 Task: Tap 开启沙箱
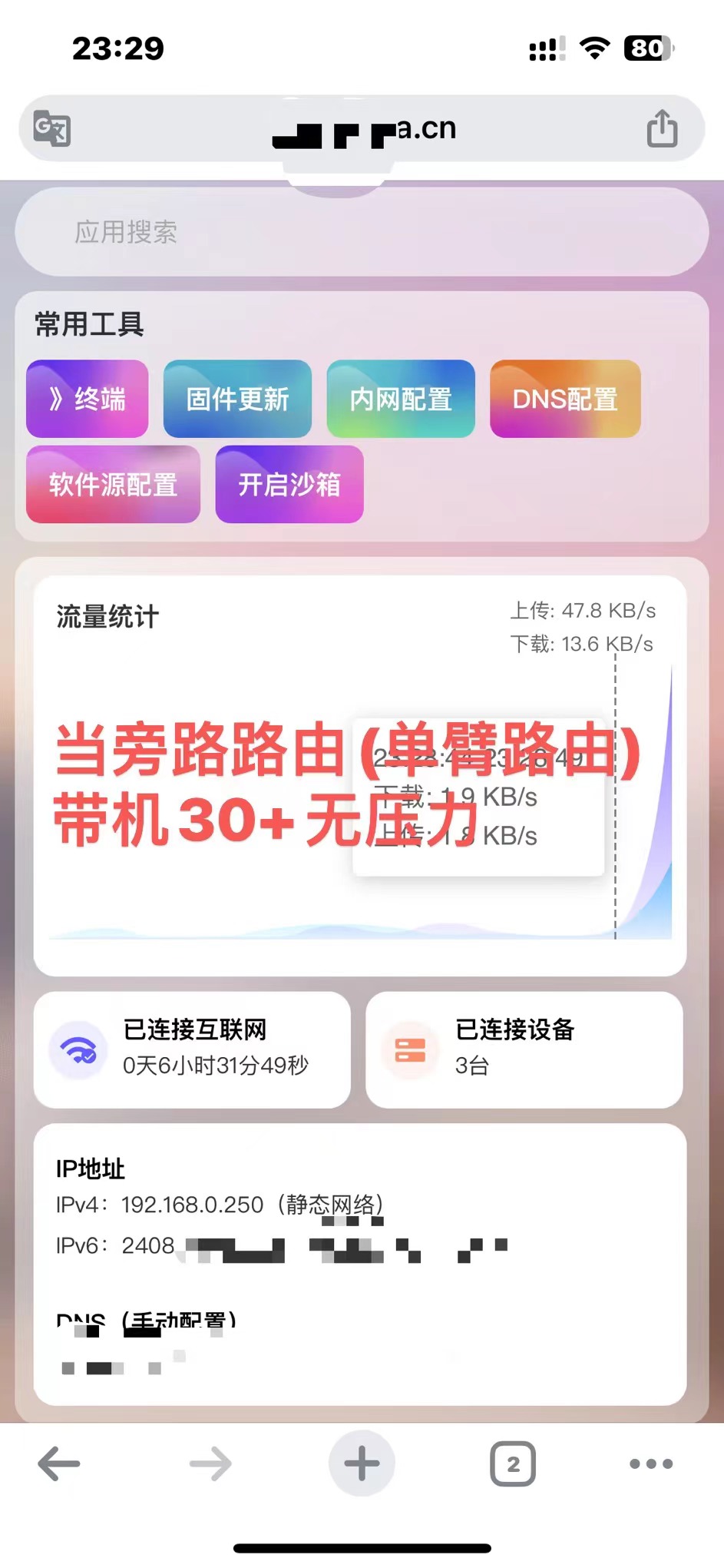pos(289,484)
